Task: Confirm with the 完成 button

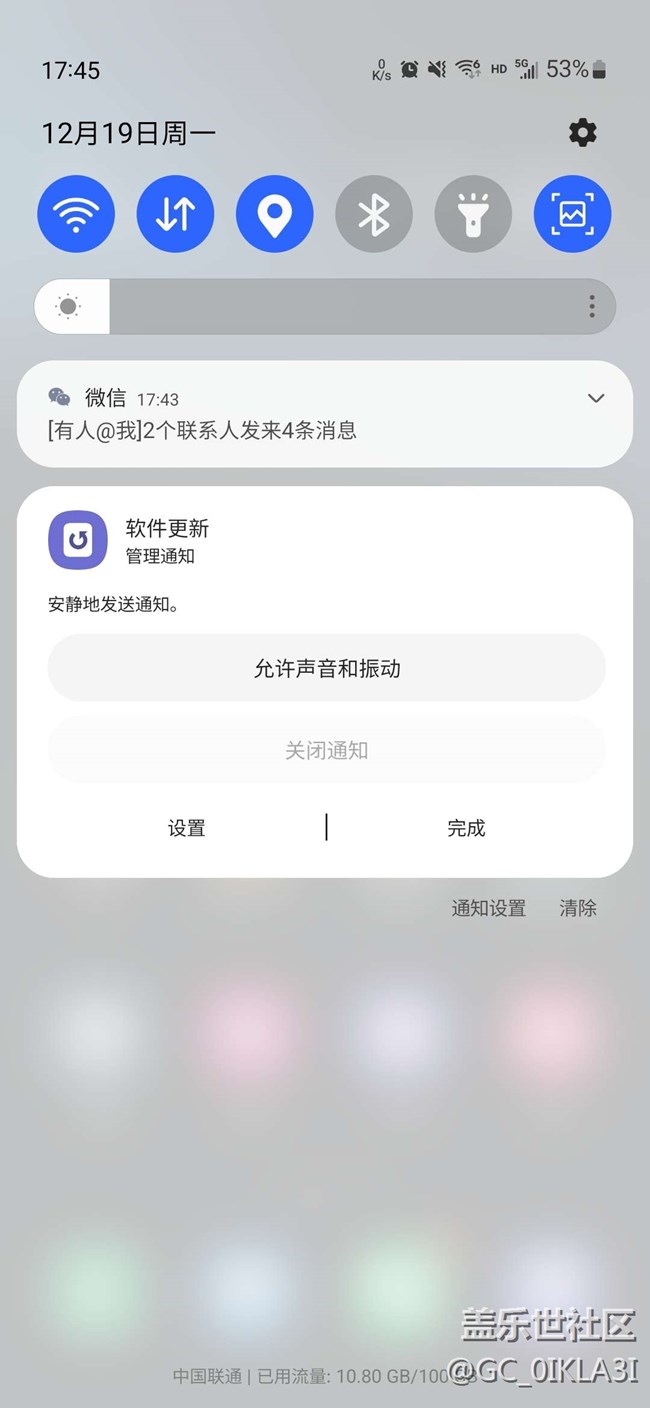Action: [466, 828]
